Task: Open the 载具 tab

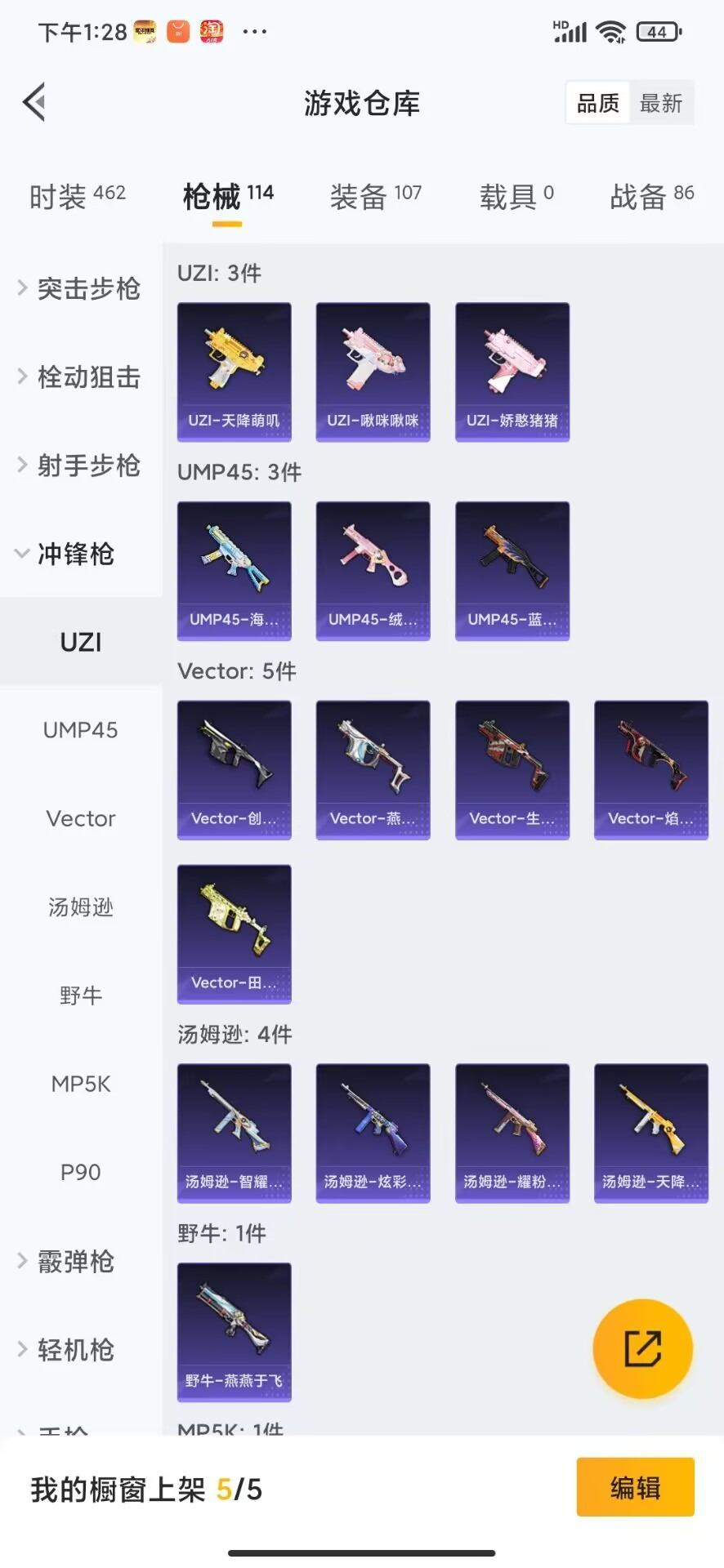Action: 516,196
